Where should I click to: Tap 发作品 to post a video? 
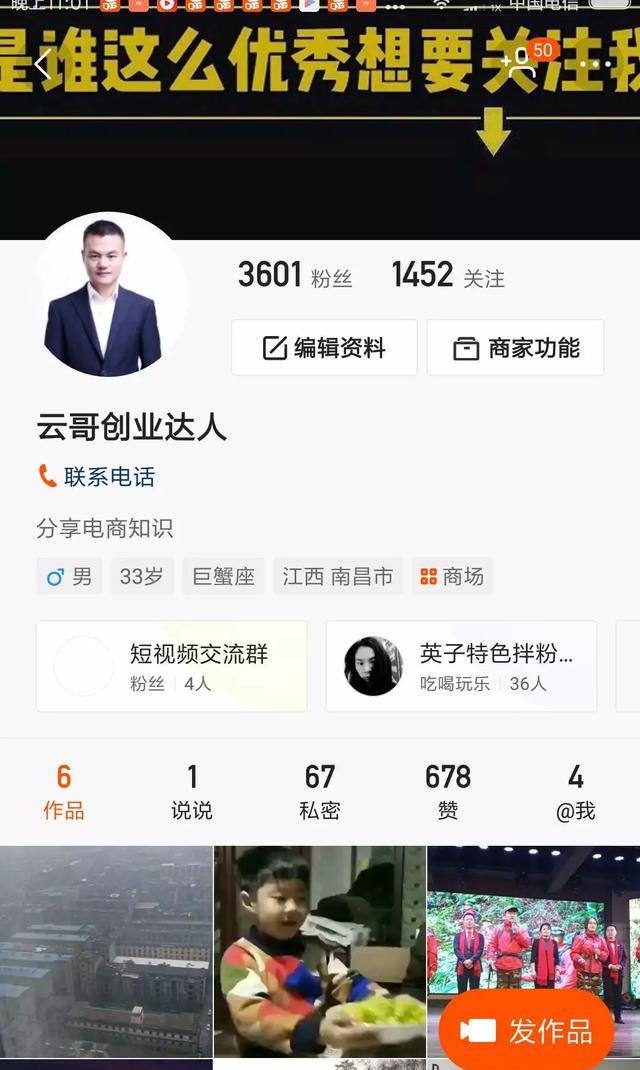527,1030
